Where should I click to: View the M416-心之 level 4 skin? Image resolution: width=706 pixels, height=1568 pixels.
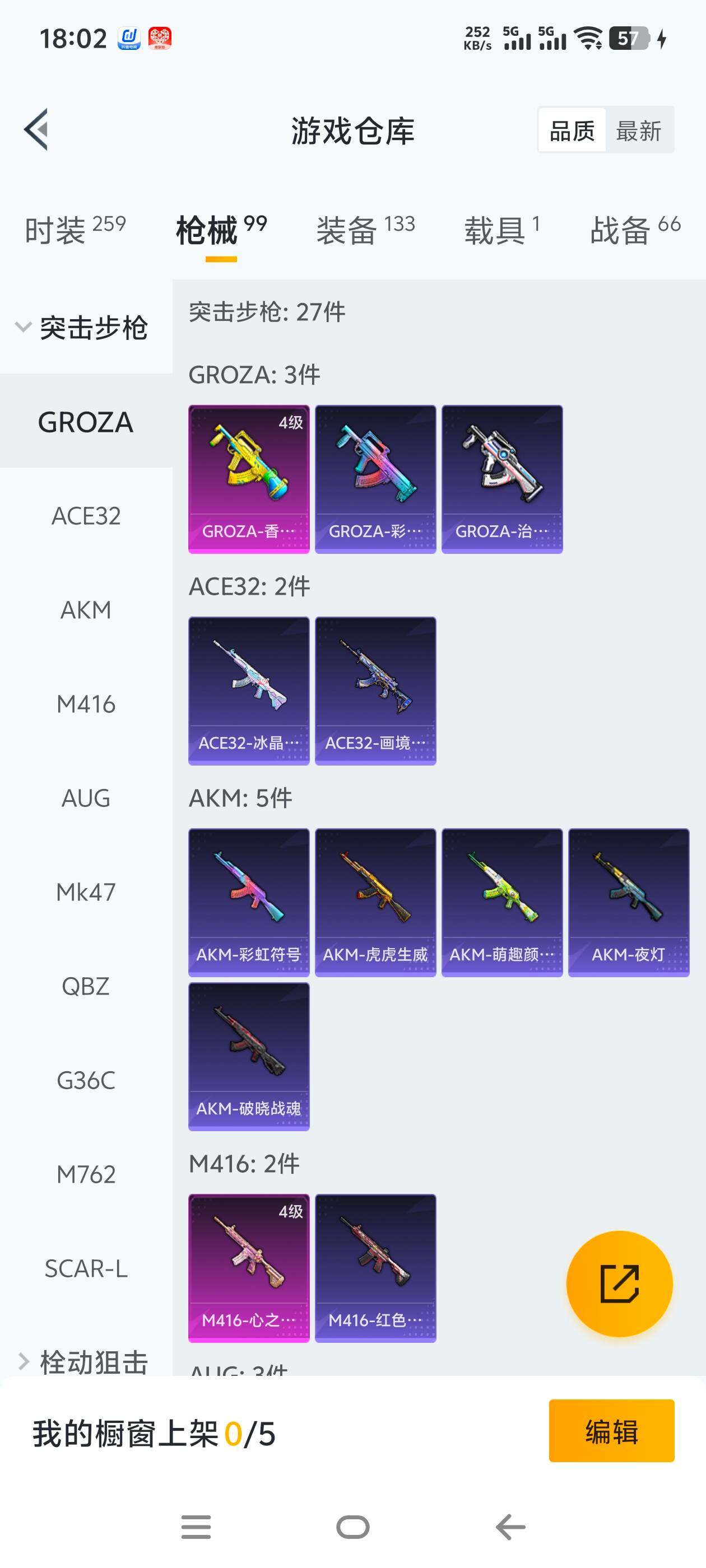[249, 1268]
